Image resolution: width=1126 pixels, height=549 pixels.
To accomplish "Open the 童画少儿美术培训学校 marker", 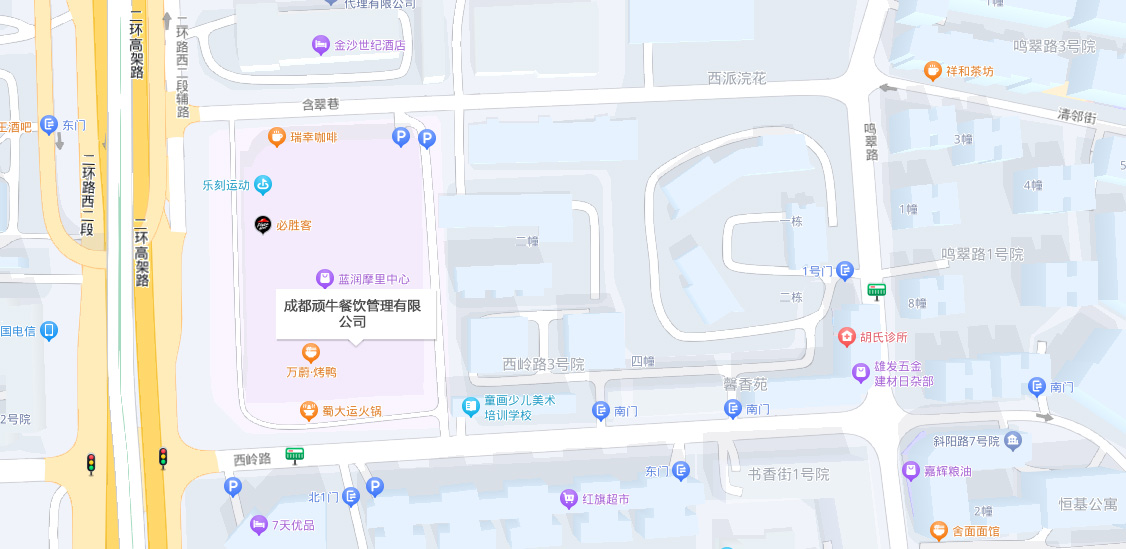I will (x=471, y=407).
